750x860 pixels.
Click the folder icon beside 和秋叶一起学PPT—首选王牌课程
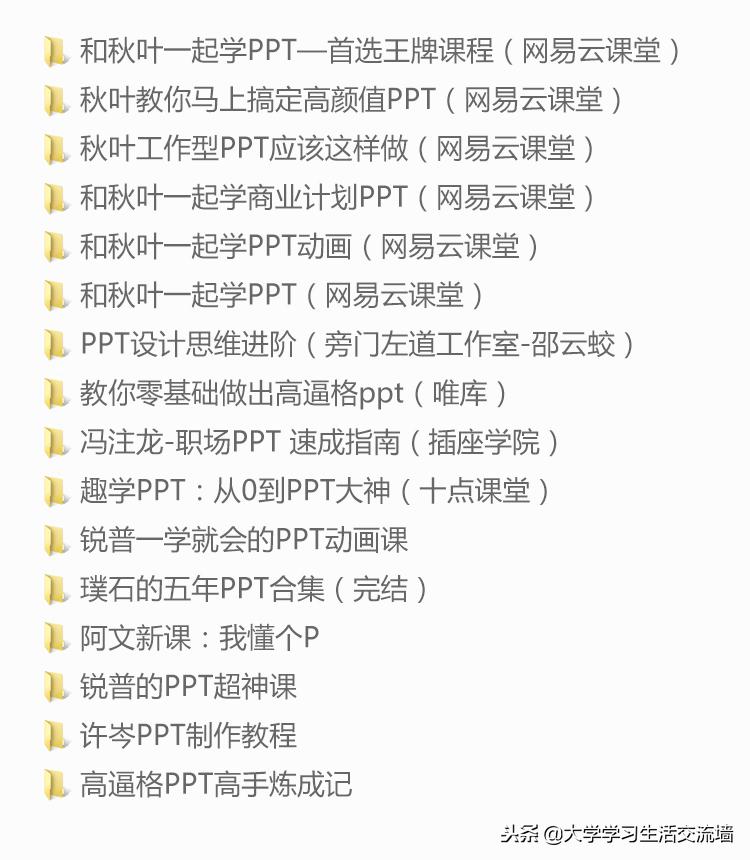(52, 53)
